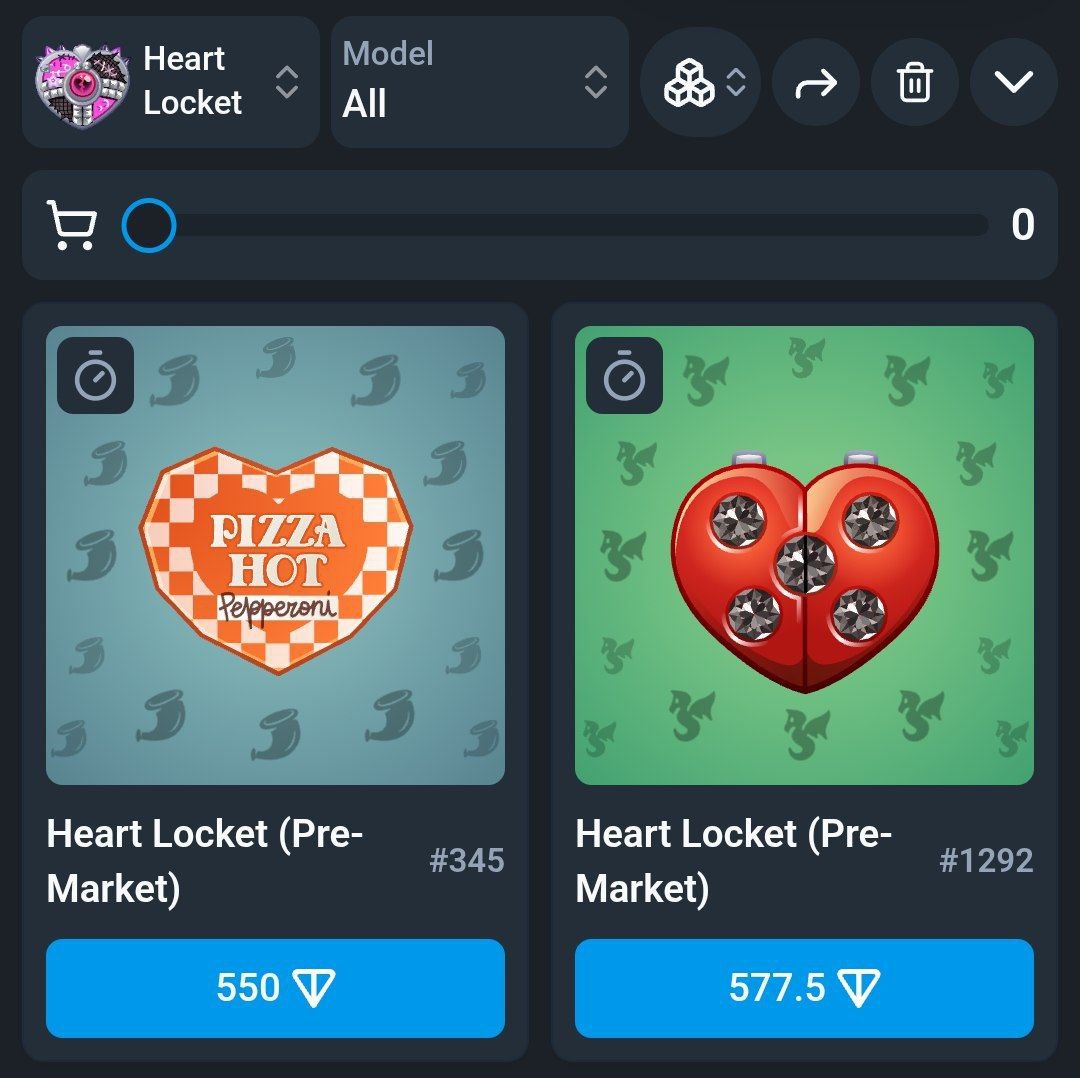The width and height of the screenshot is (1080, 1078).
Task: Open Heart Locket #345 pizza card
Action: point(275,555)
